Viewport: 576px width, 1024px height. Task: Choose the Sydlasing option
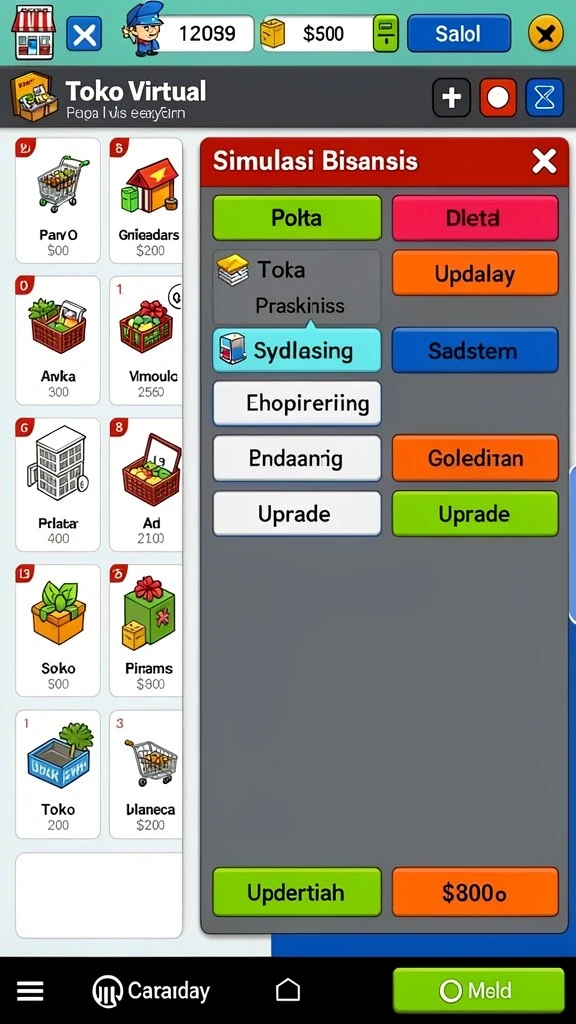[297, 350]
